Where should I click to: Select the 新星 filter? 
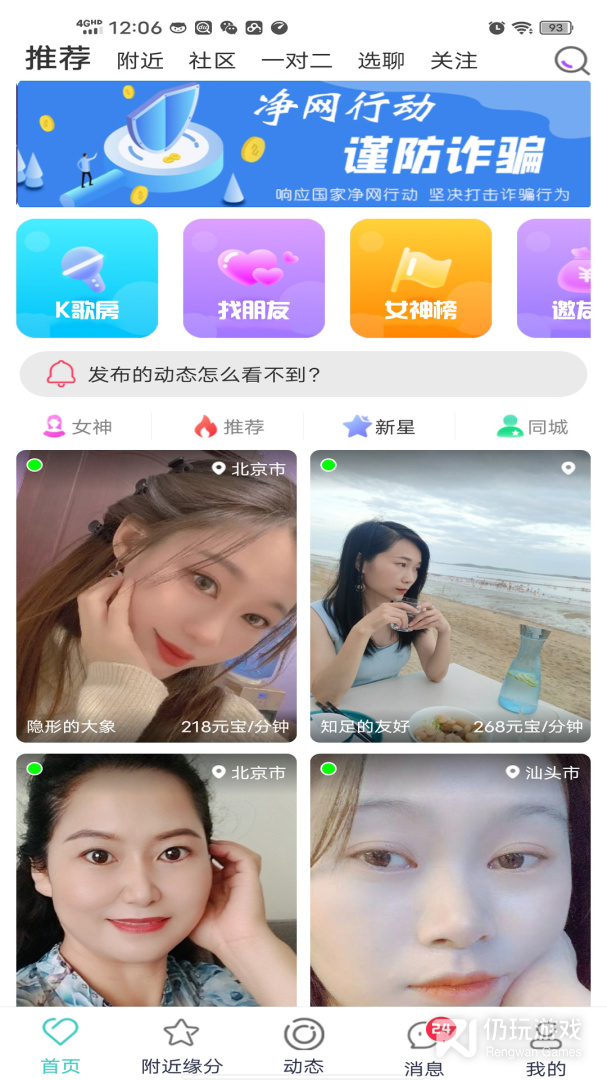tap(380, 427)
